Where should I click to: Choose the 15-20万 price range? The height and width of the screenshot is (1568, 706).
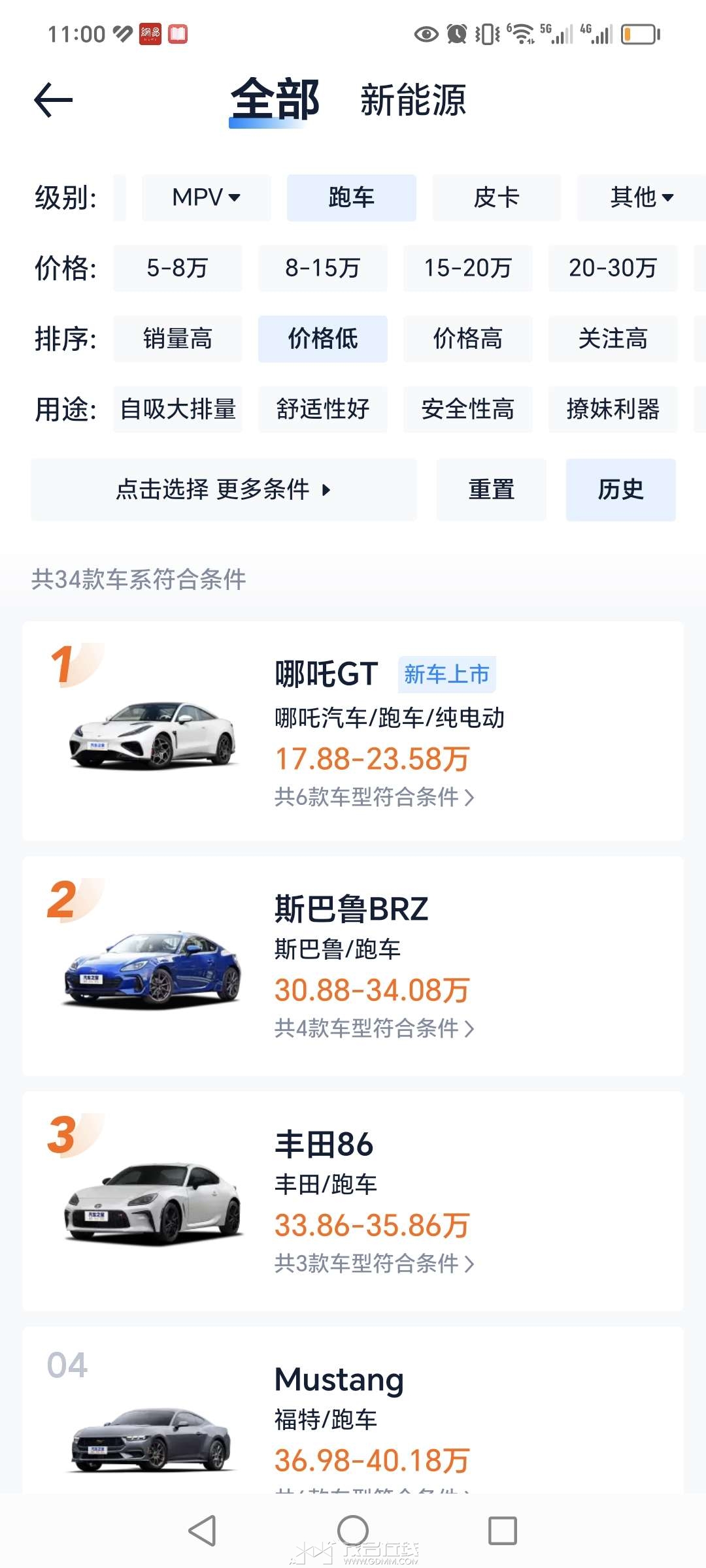coord(468,268)
